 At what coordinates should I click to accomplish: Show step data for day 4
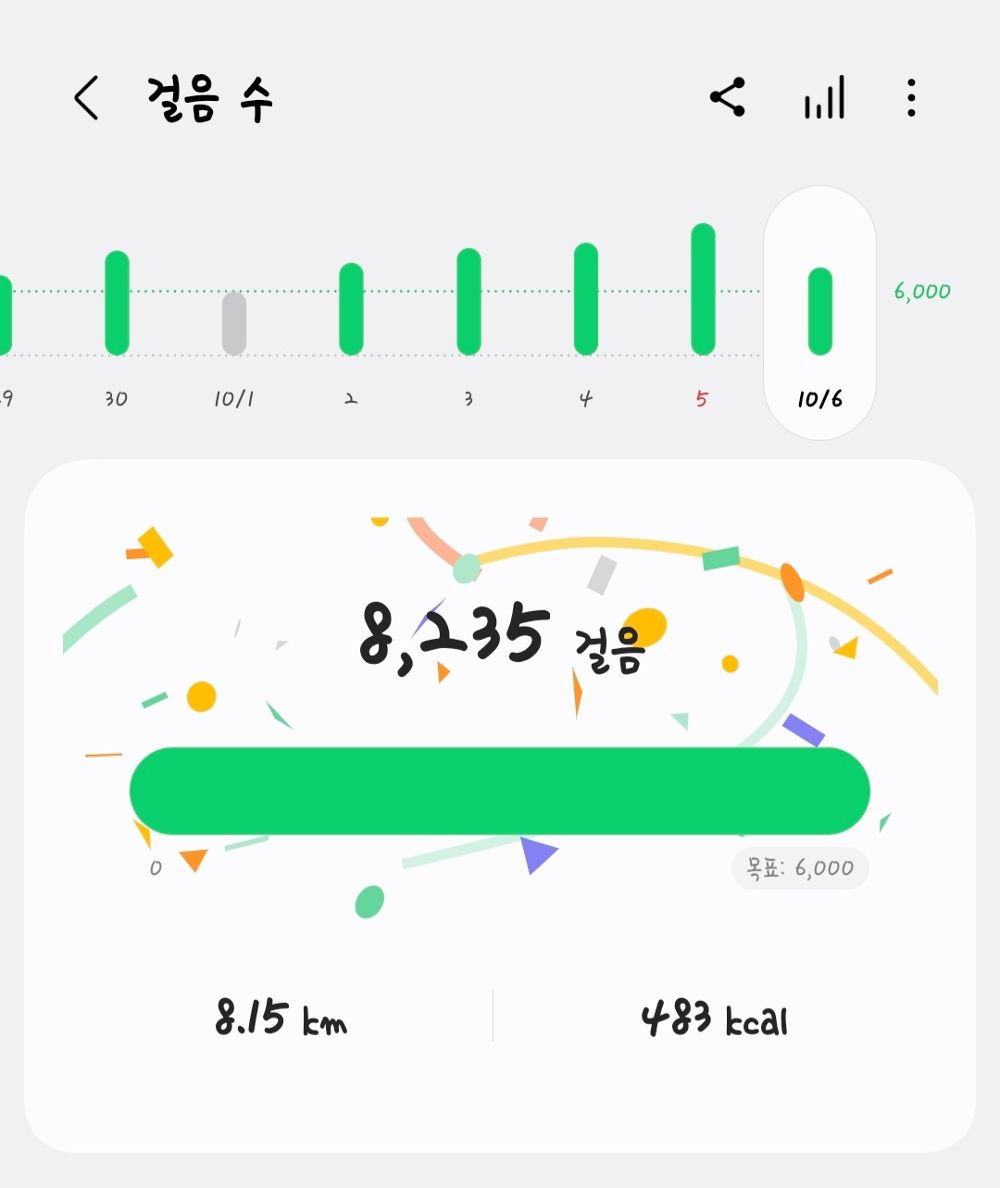pos(585,299)
